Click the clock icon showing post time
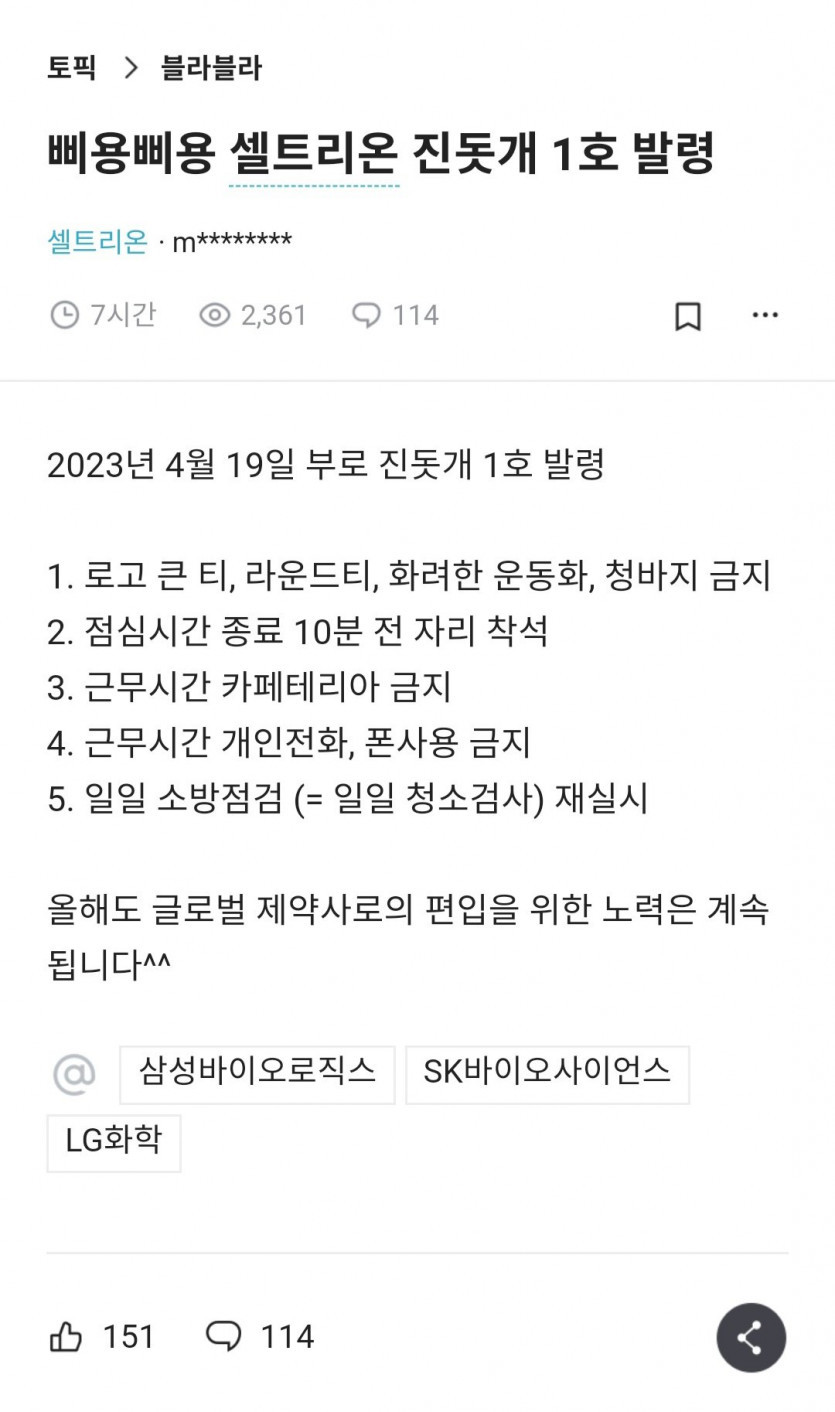The image size is (835, 1412). coord(65,314)
